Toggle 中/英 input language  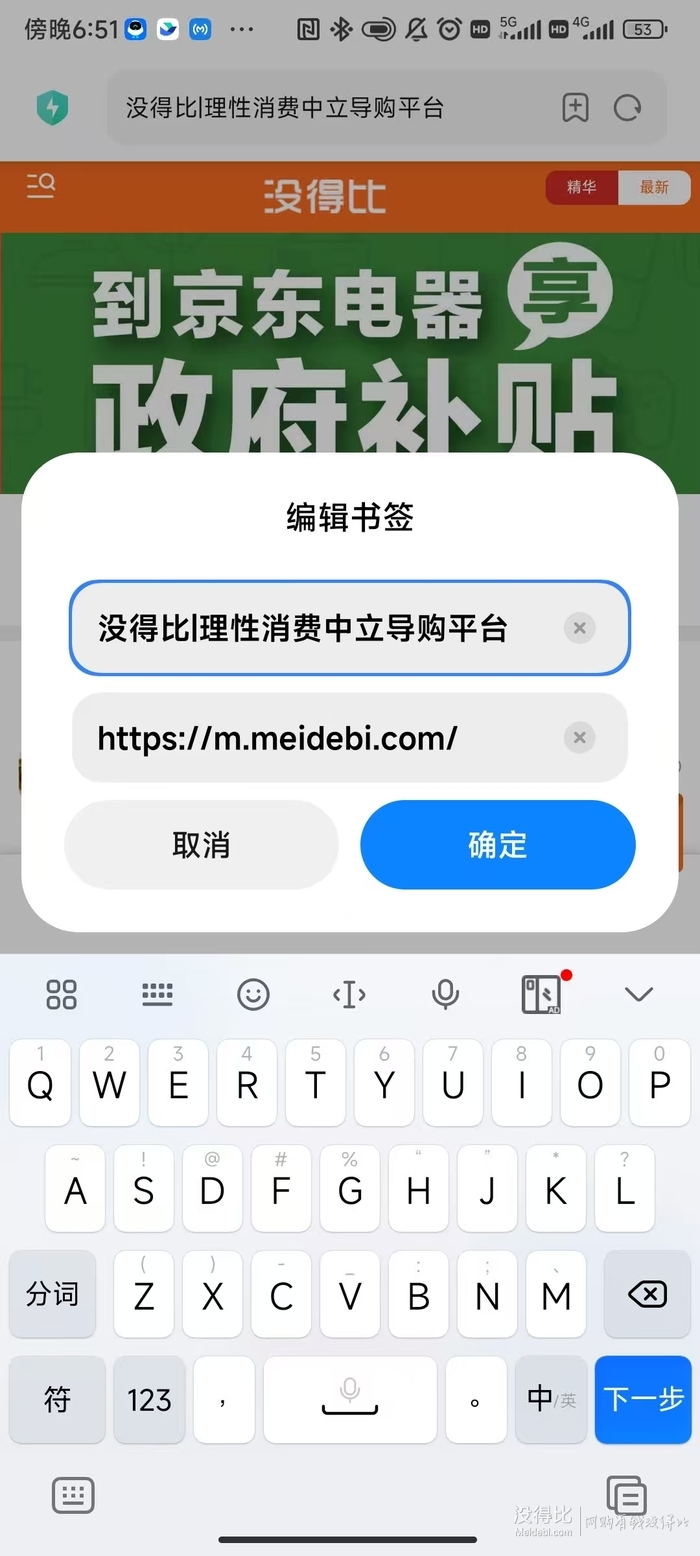[x=551, y=1399]
